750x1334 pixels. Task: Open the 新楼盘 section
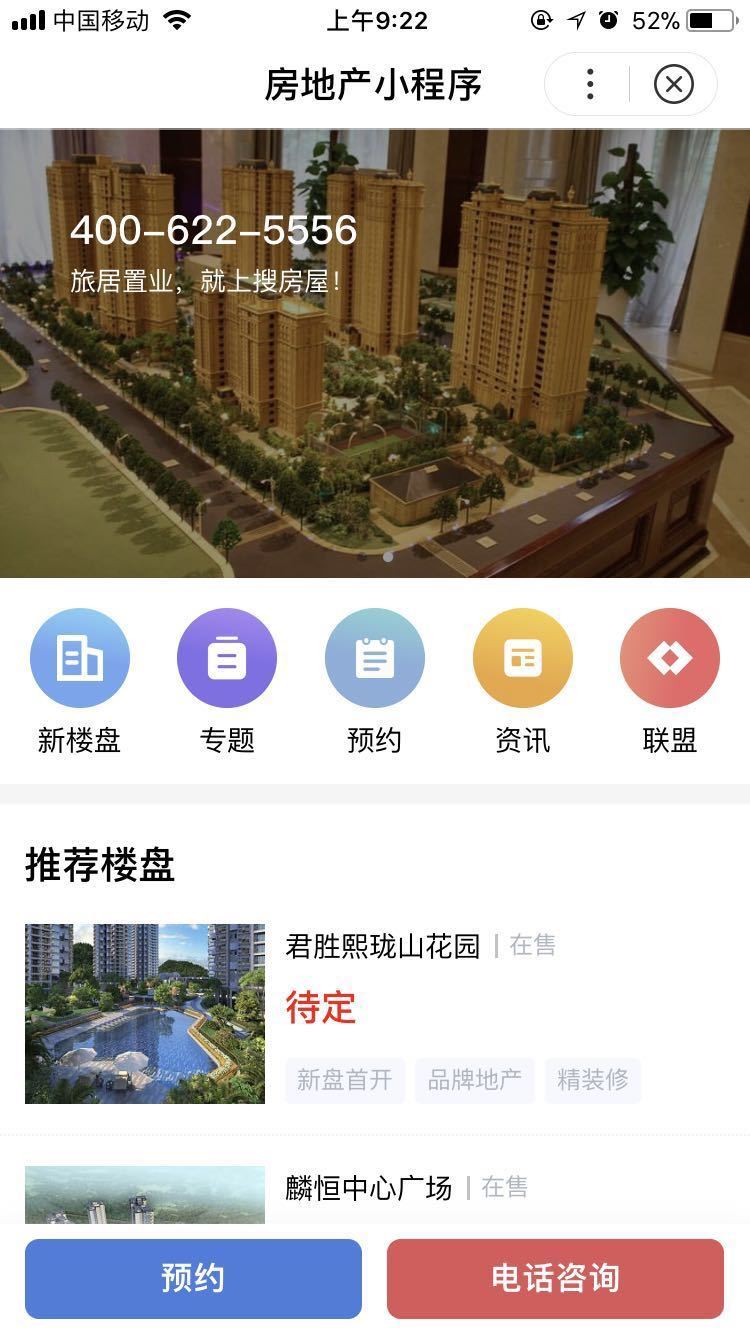coord(80,659)
